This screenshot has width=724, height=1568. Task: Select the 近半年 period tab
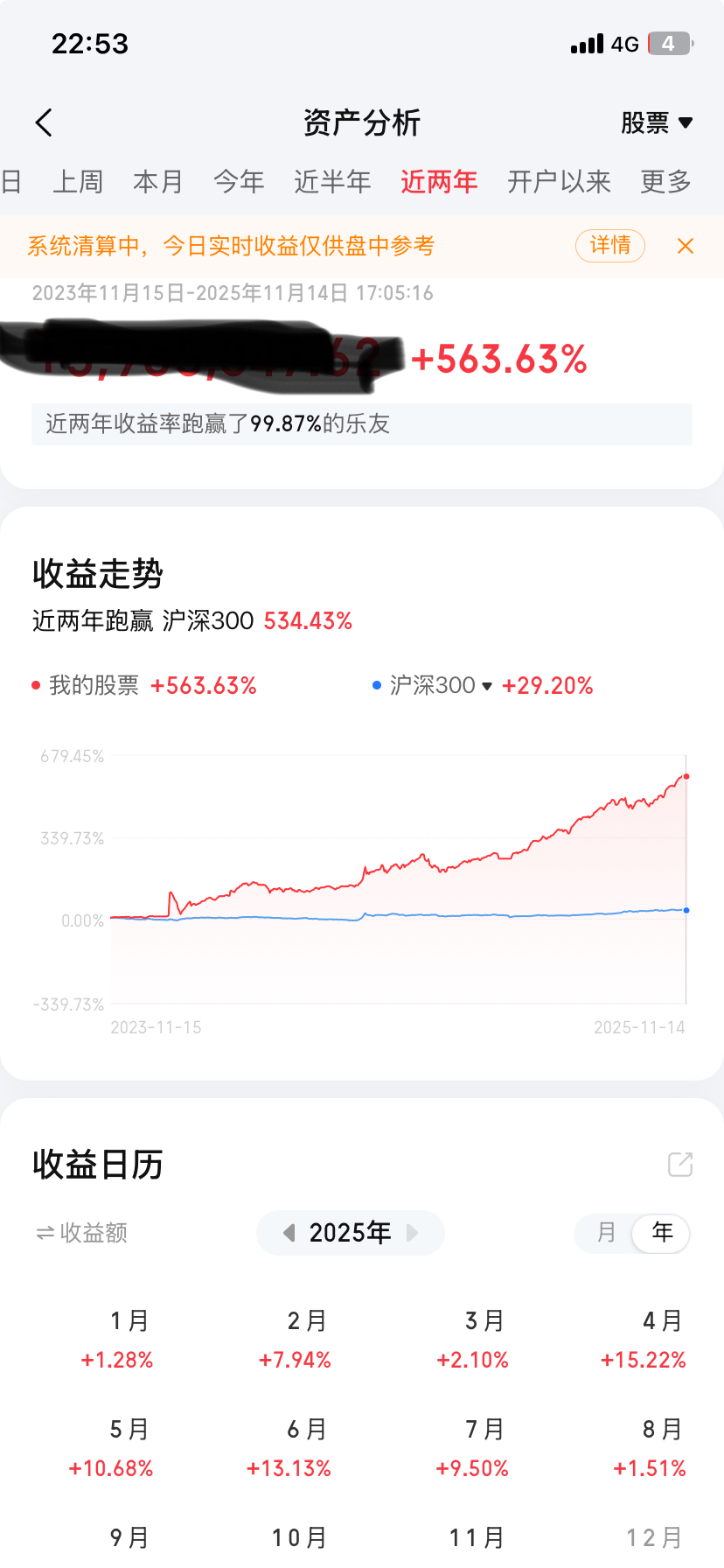(332, 182)
